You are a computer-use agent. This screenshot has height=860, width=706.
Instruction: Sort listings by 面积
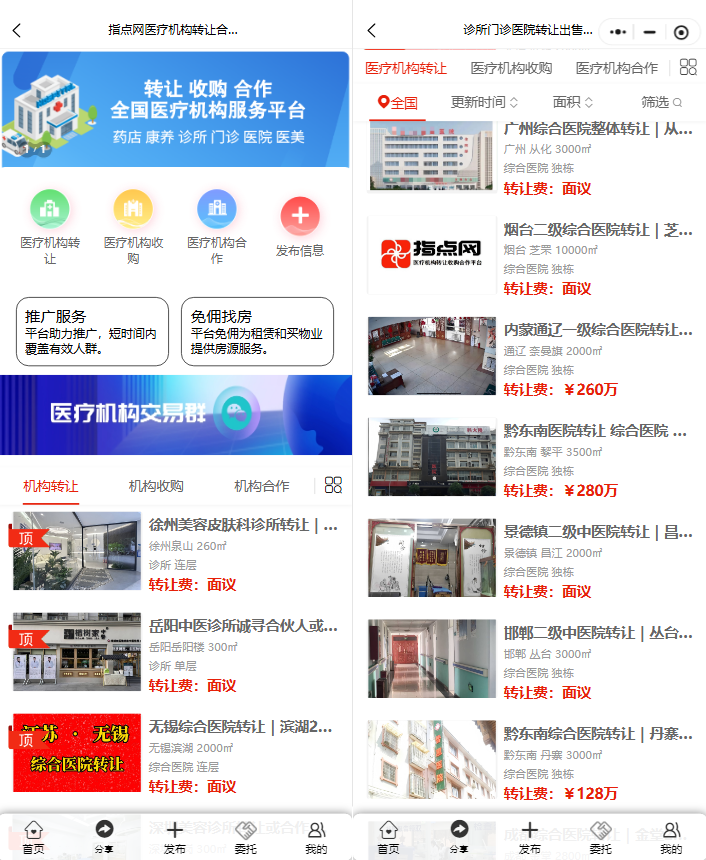coord(573,102)
